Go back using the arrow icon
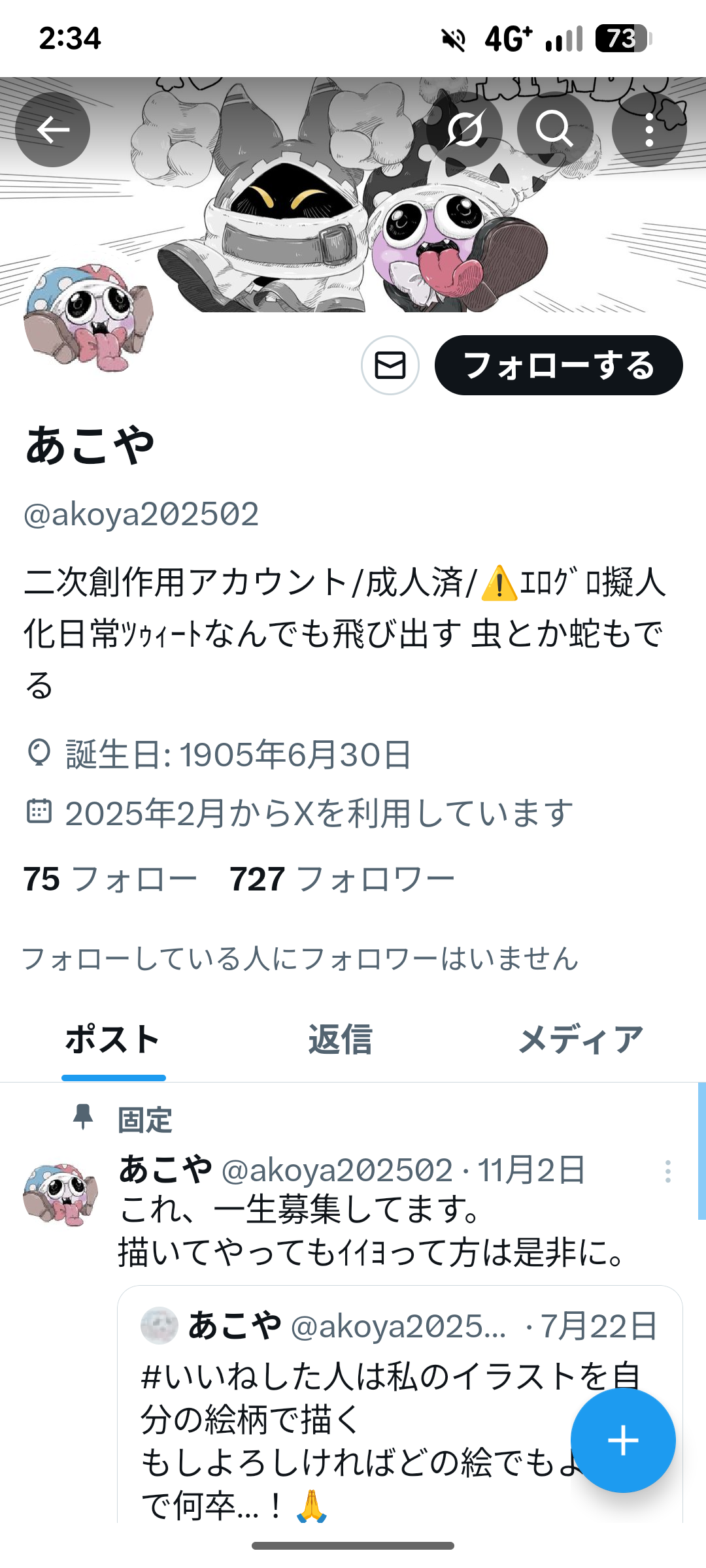Image resolution: width=706 pixels, height=1568 pixels. (53, 129)
